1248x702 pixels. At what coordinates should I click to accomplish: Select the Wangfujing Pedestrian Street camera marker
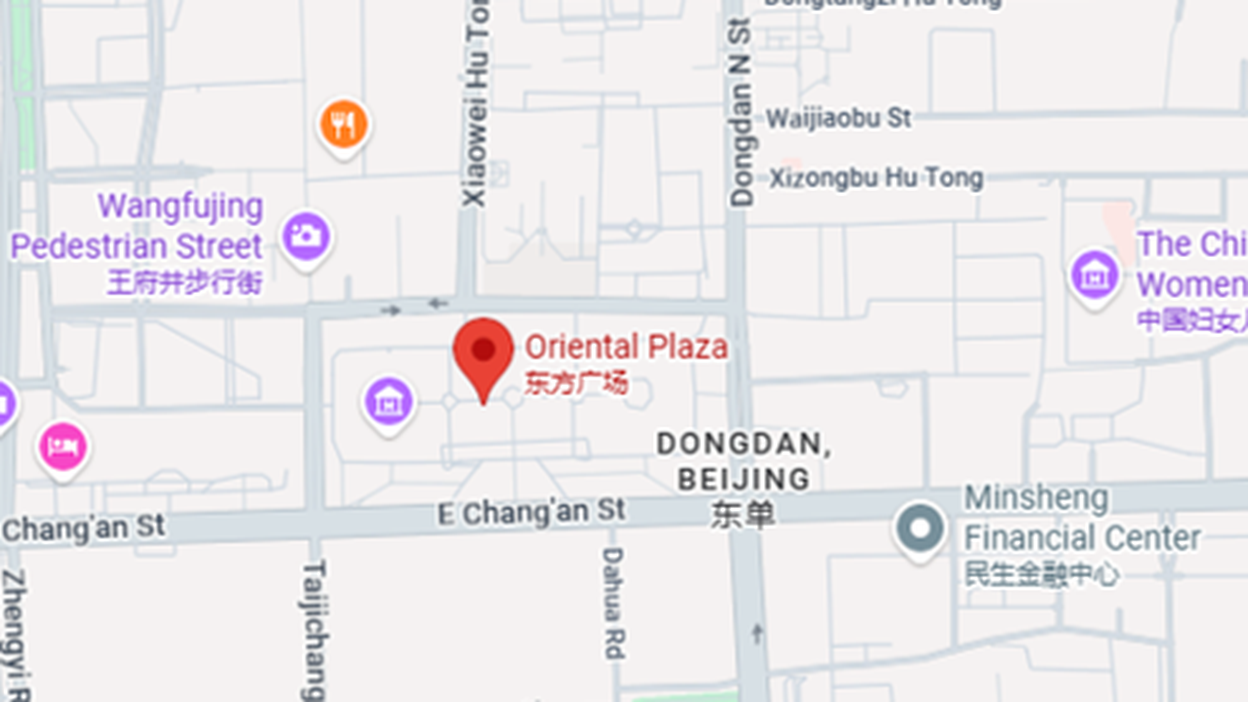[x=306, y=239]
